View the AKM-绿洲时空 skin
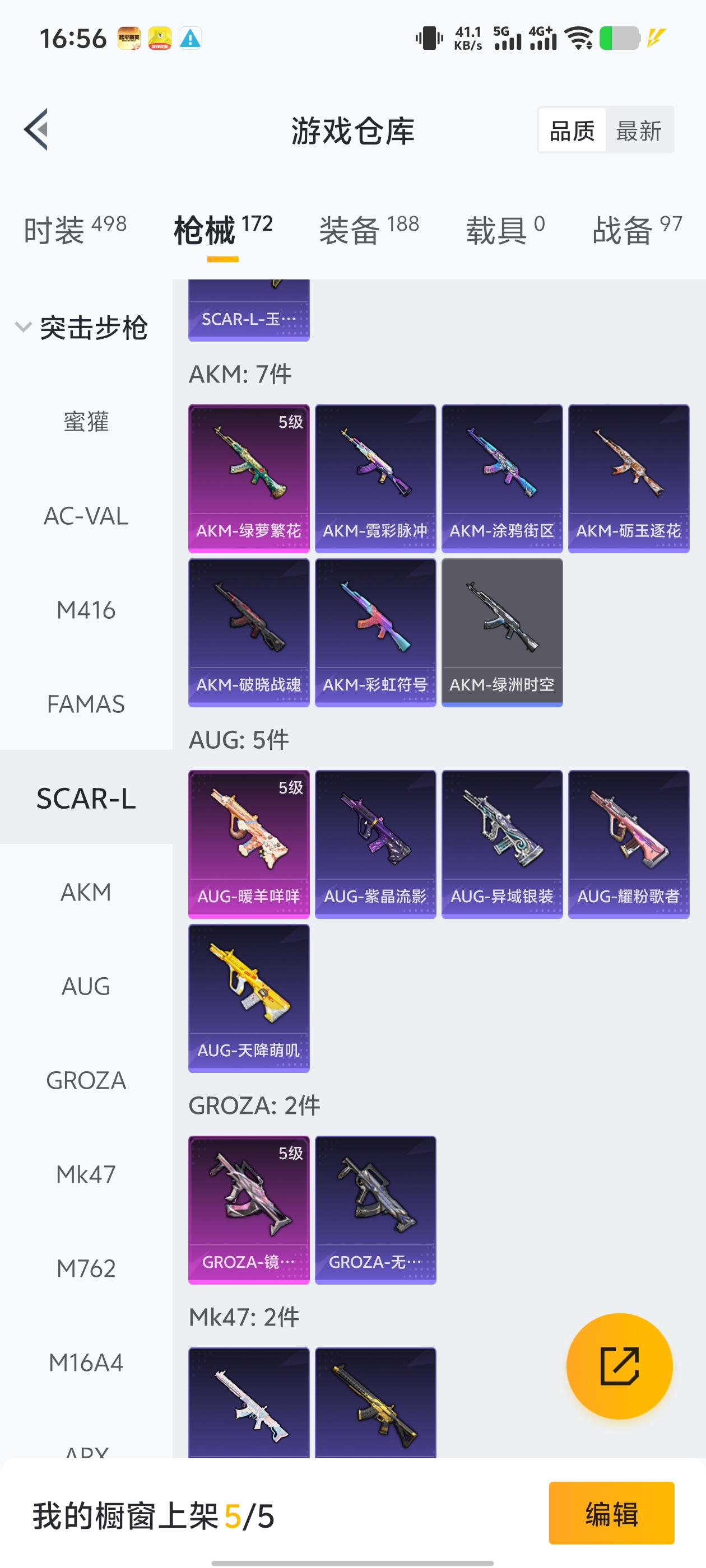The height and width of the screenshot is (1568, 706). (502, 632)
